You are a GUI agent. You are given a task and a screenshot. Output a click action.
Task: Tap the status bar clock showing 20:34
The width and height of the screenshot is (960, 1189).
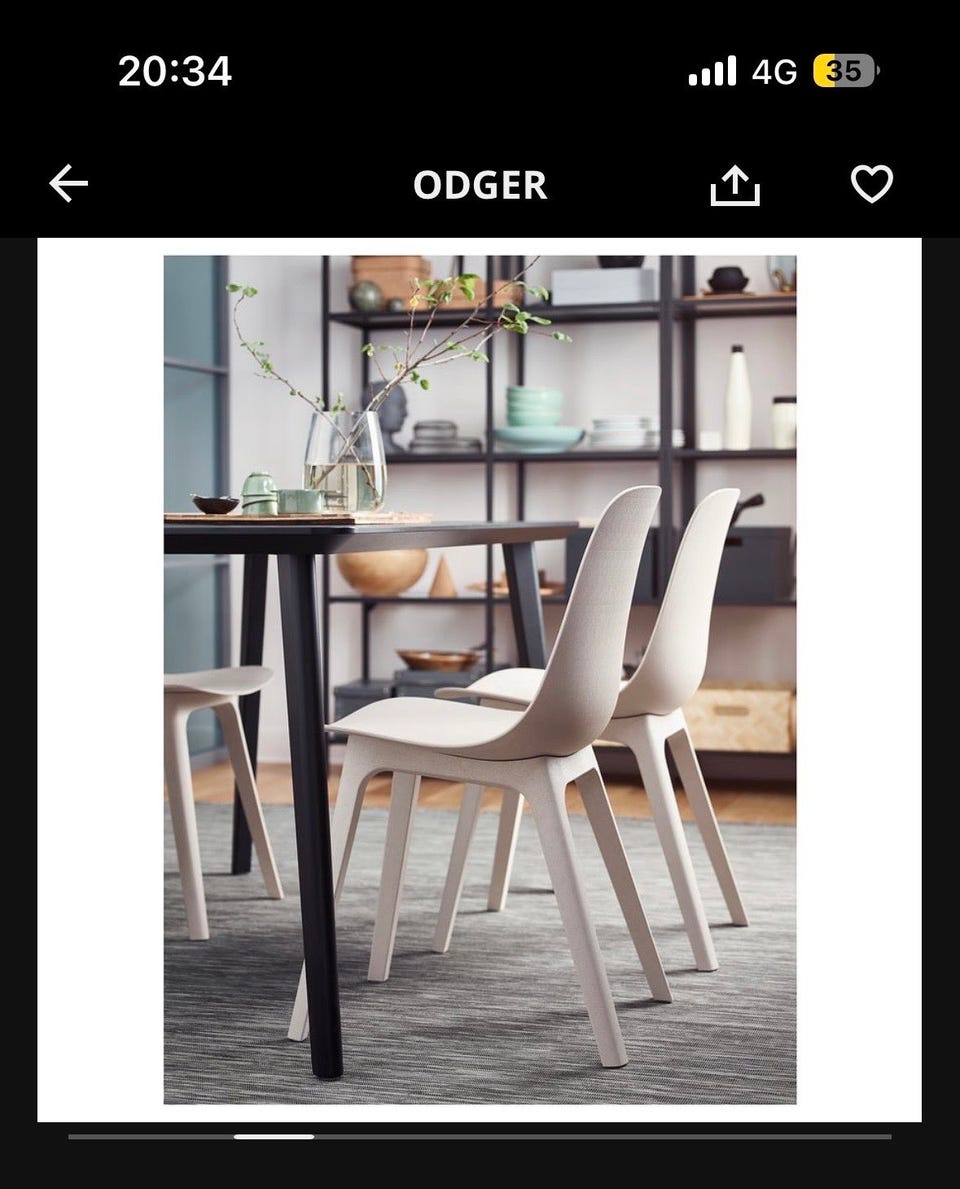174,70
